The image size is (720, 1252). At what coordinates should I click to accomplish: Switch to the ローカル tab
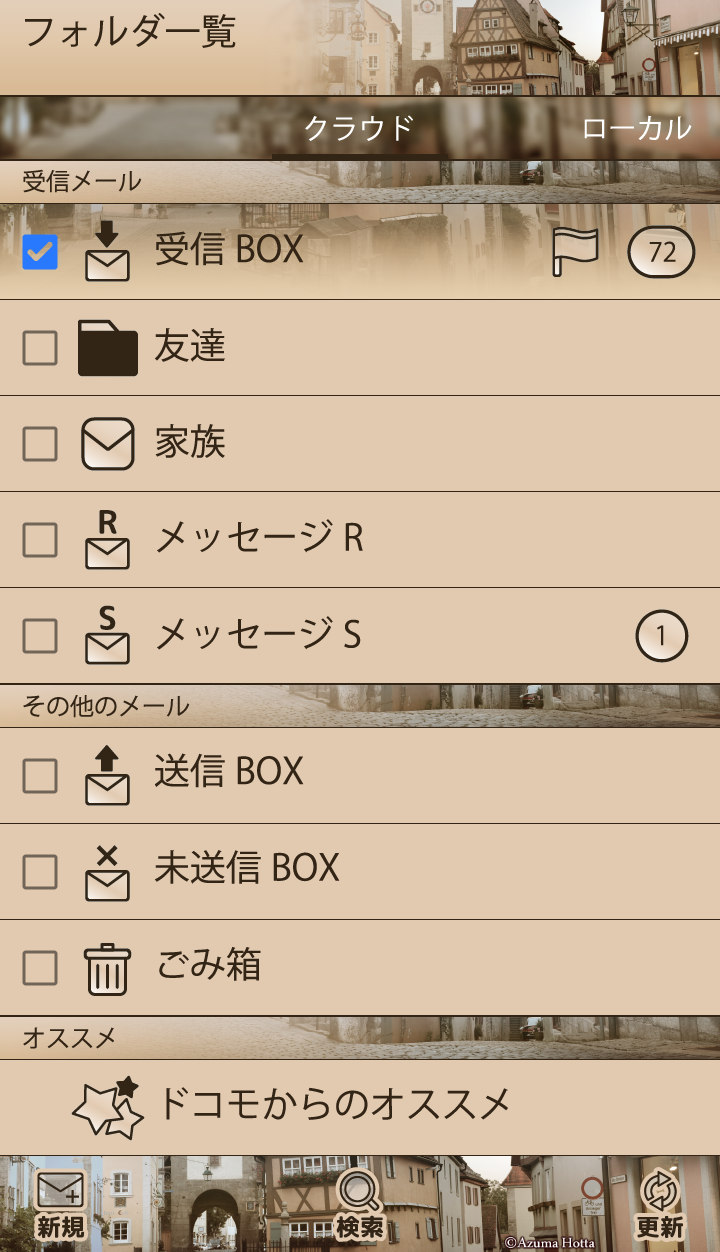tap(636, 128)
